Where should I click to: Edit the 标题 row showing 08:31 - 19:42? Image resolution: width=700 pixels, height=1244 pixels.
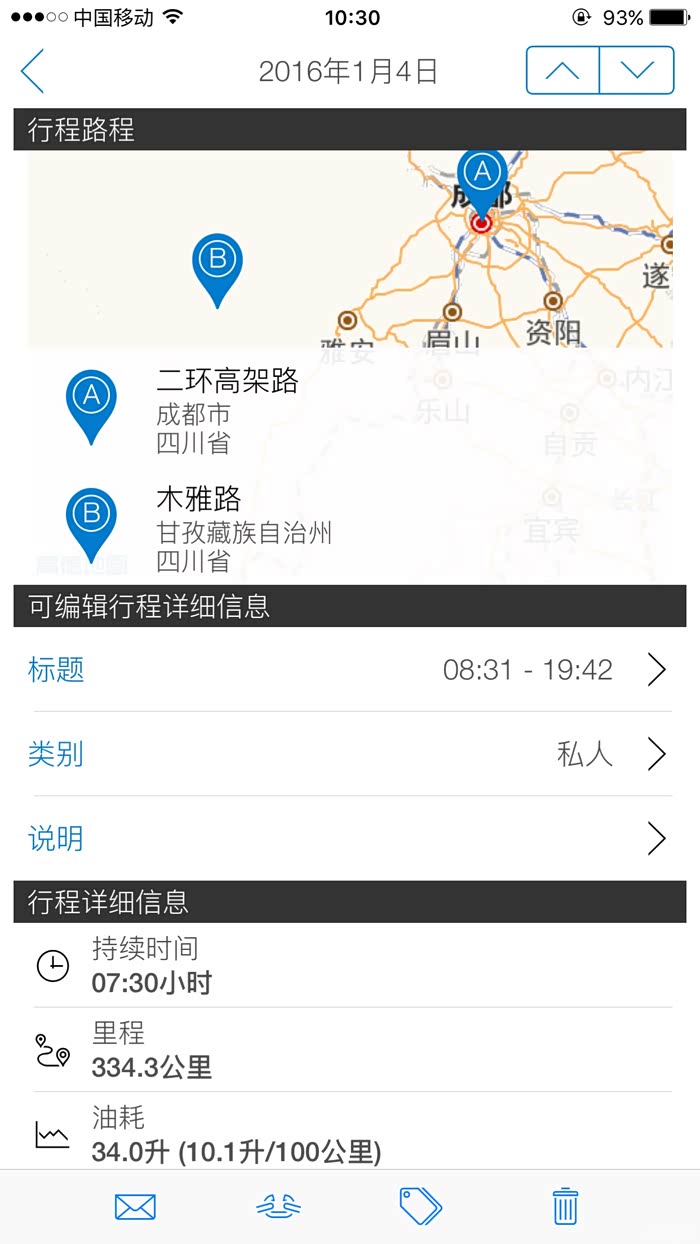[350, 669]
